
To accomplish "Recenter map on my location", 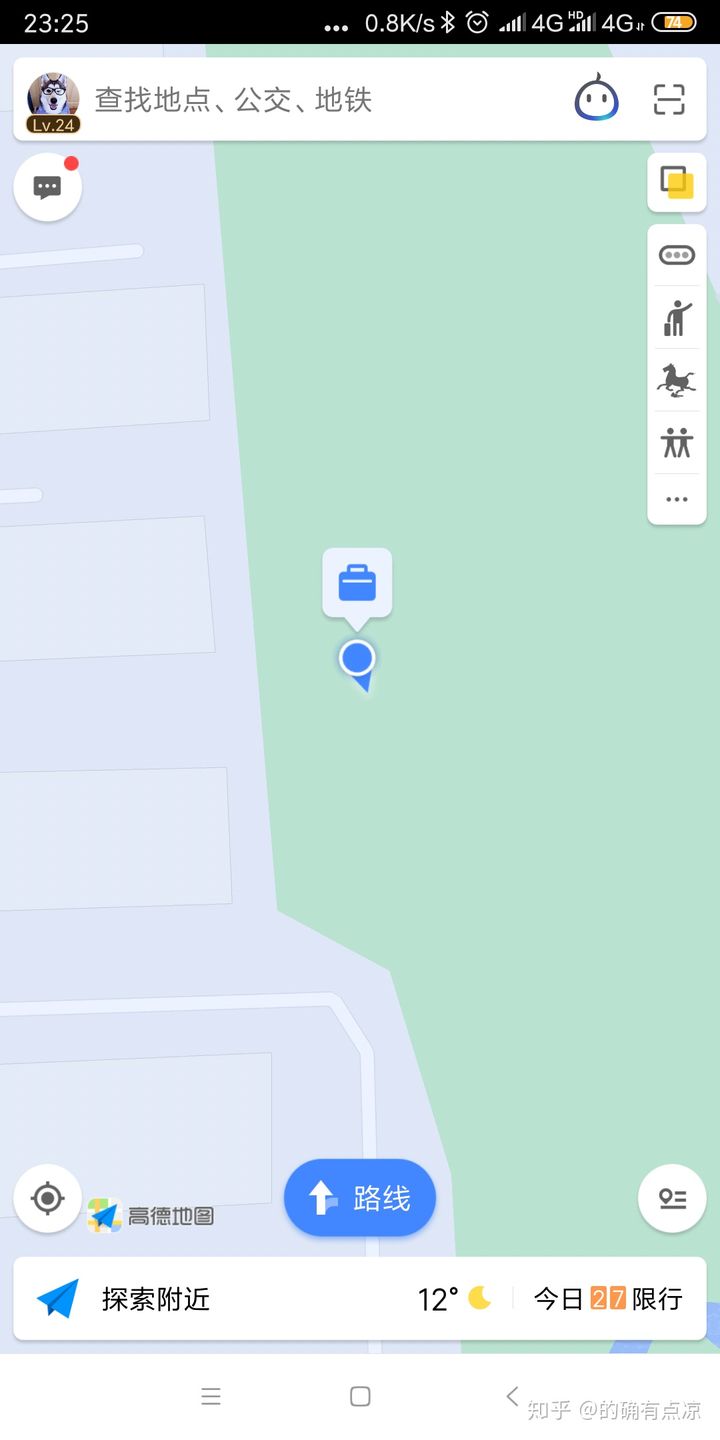I will [x=47, y=1197].
